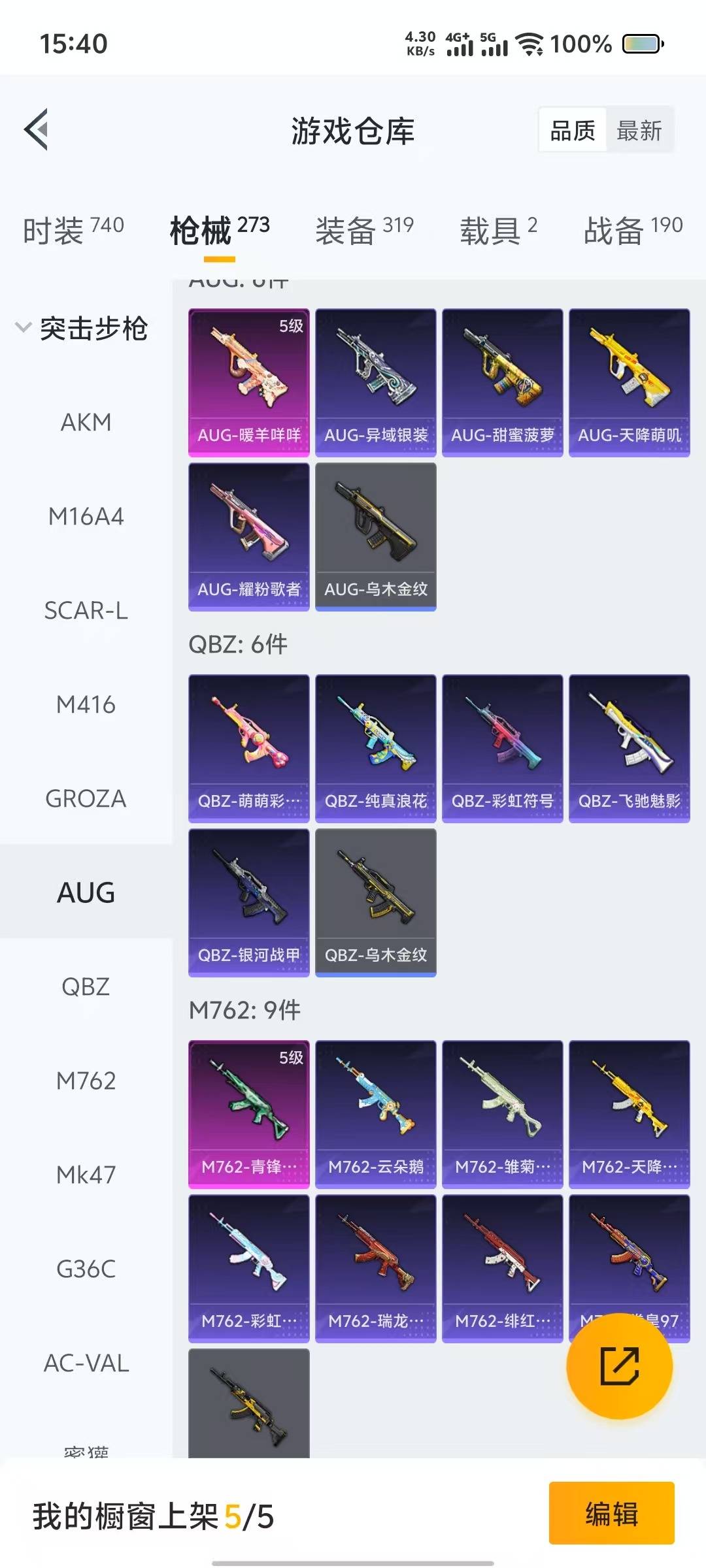Screen dimensions: 706x1568
Task: Collapse the 突击步枪 category
Action: click(x=82, y=328)
